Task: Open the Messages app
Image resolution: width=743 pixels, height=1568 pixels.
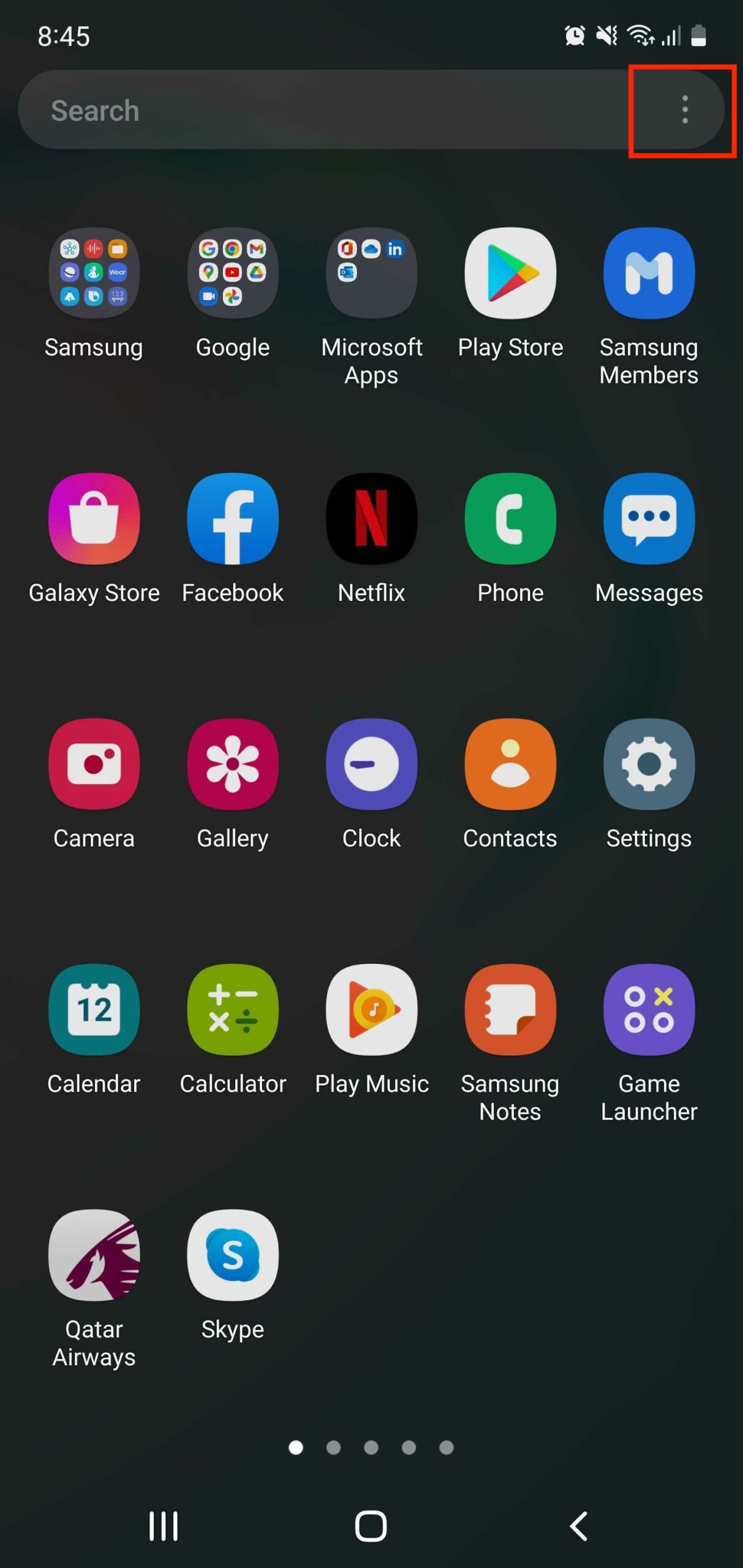Action: (649, 518)
